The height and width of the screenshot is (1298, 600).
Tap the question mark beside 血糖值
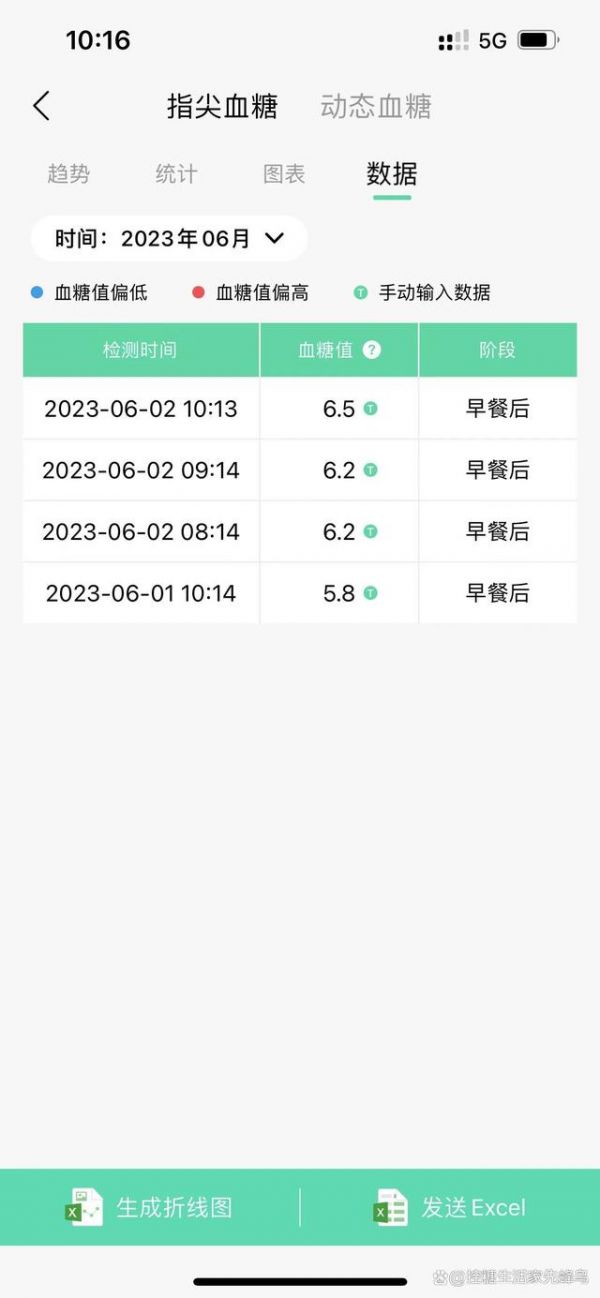[x=372, y=350]
